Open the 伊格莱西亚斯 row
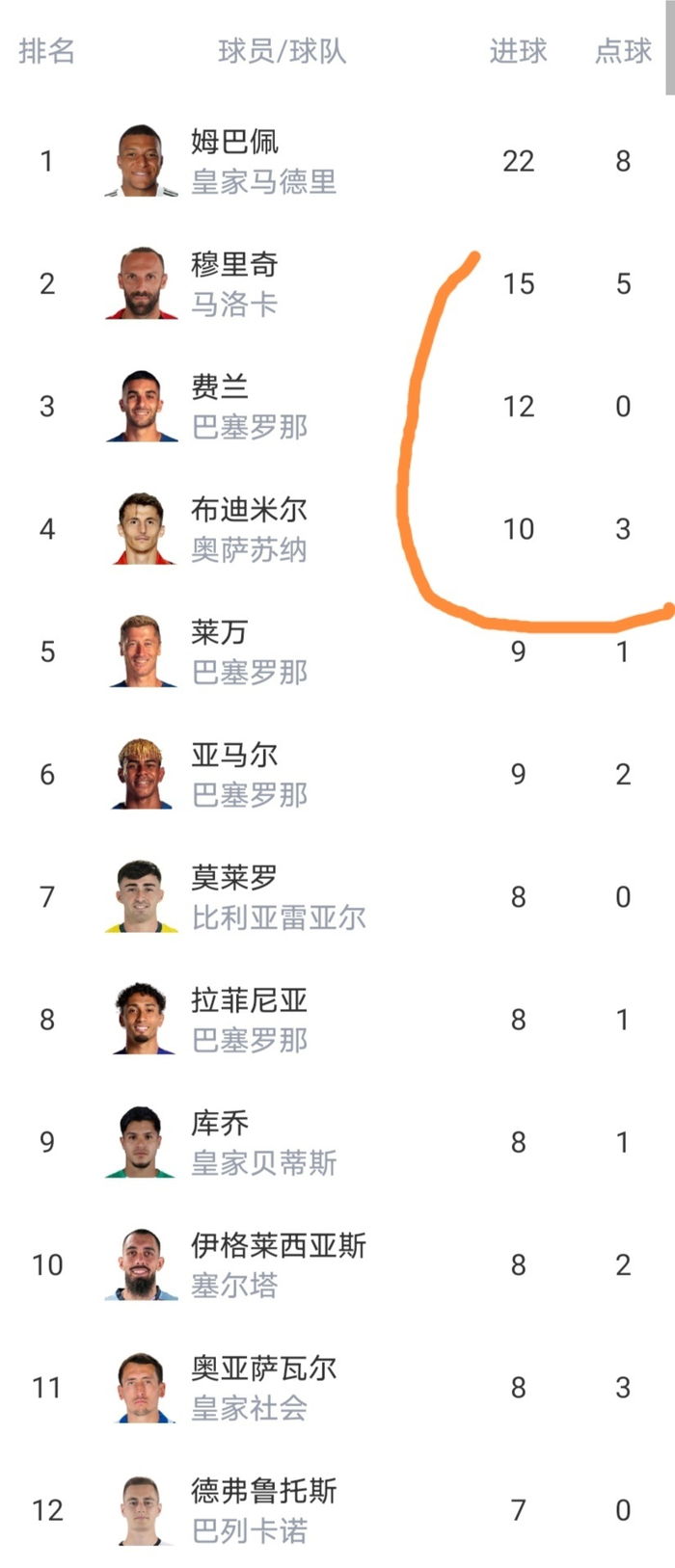675x1568 pixels. (337, 1264)
